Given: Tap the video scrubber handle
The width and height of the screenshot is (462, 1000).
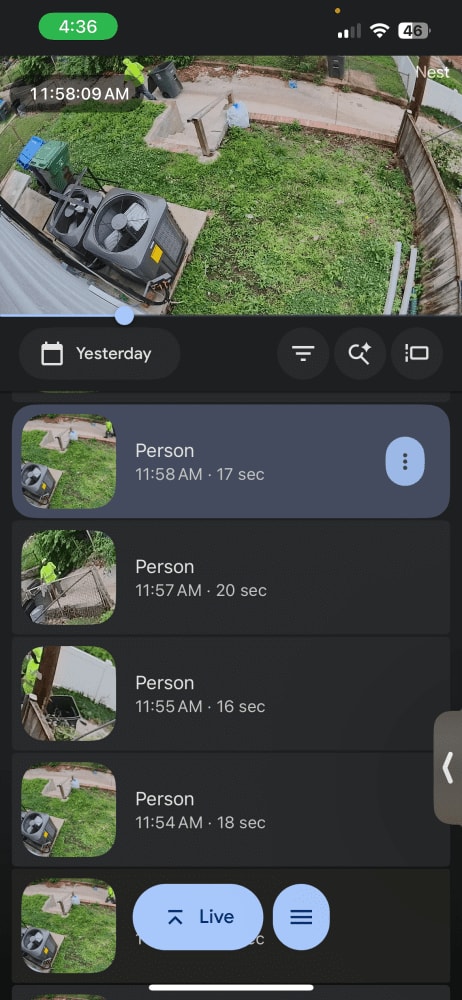Looking at the screenshot, I should [124, 315].
